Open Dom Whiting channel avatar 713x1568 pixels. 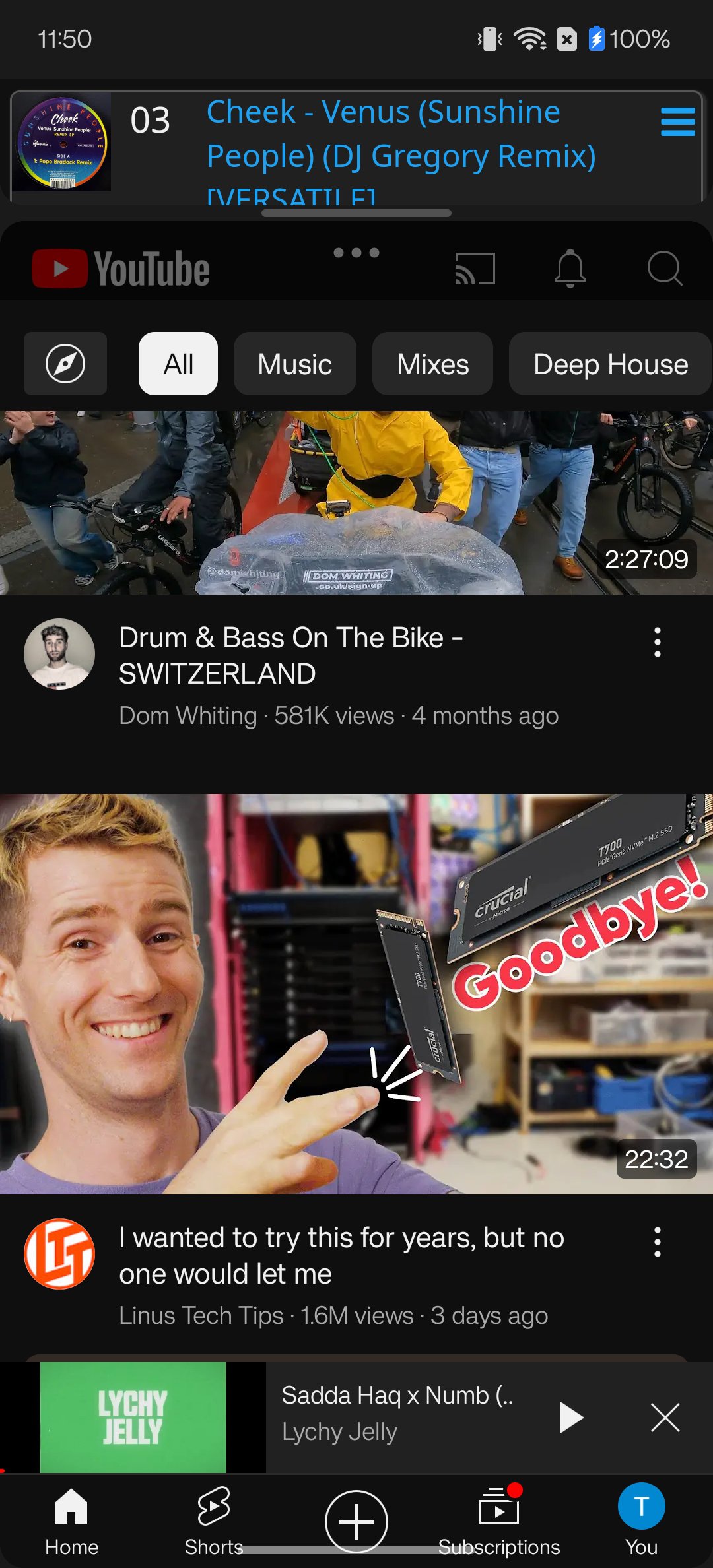59,654
